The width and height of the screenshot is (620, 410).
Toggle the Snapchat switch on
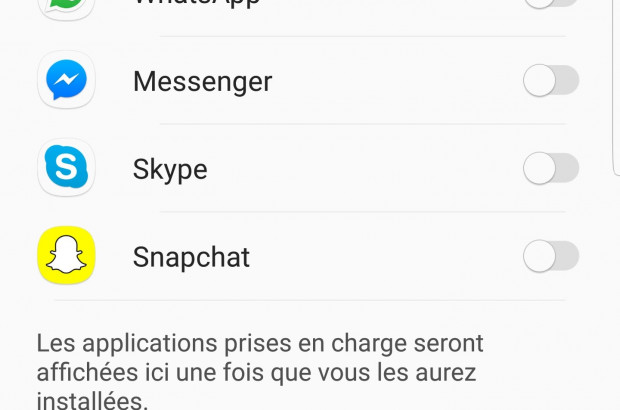(551, 256)
